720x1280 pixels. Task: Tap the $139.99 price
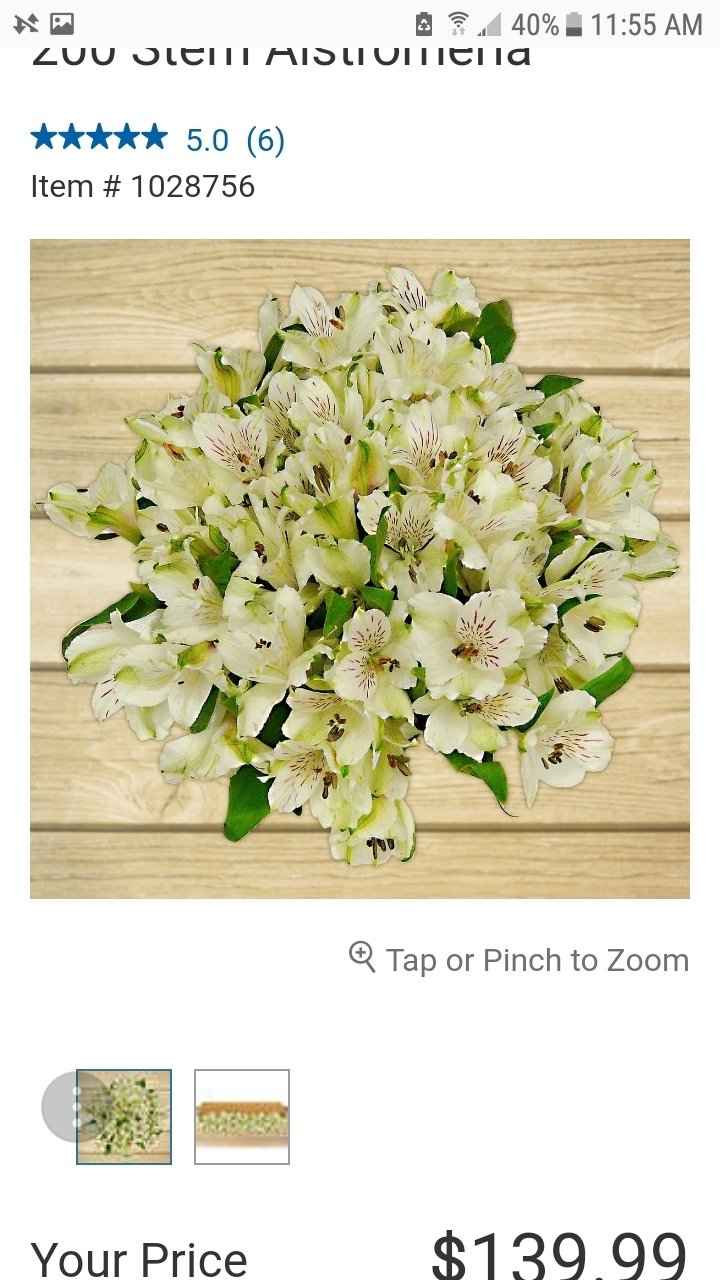[557, 1255]
